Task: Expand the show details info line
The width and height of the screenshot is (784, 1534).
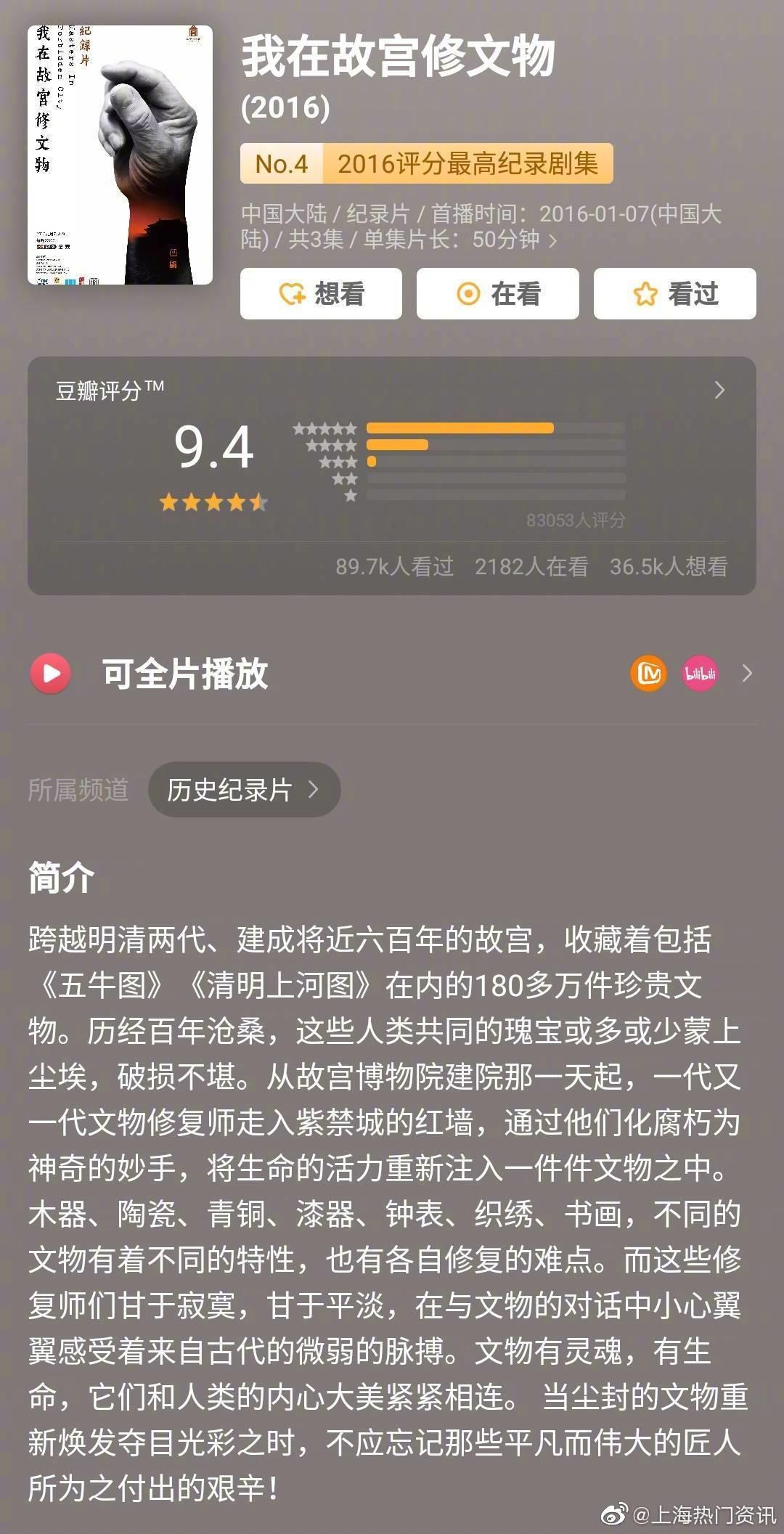Action: click(x=552, y=240)
